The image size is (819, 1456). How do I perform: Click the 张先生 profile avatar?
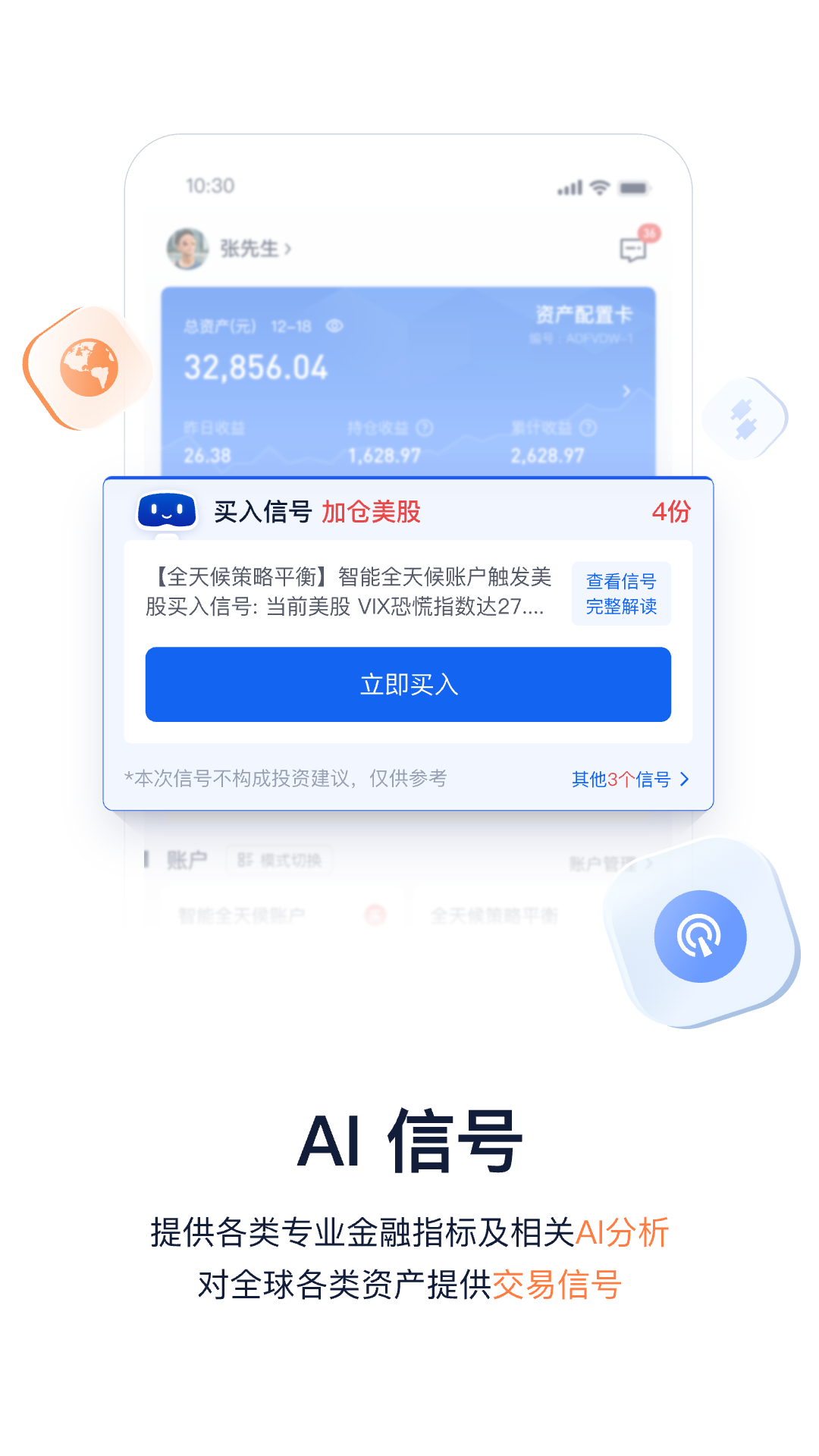tap(188, 247)
